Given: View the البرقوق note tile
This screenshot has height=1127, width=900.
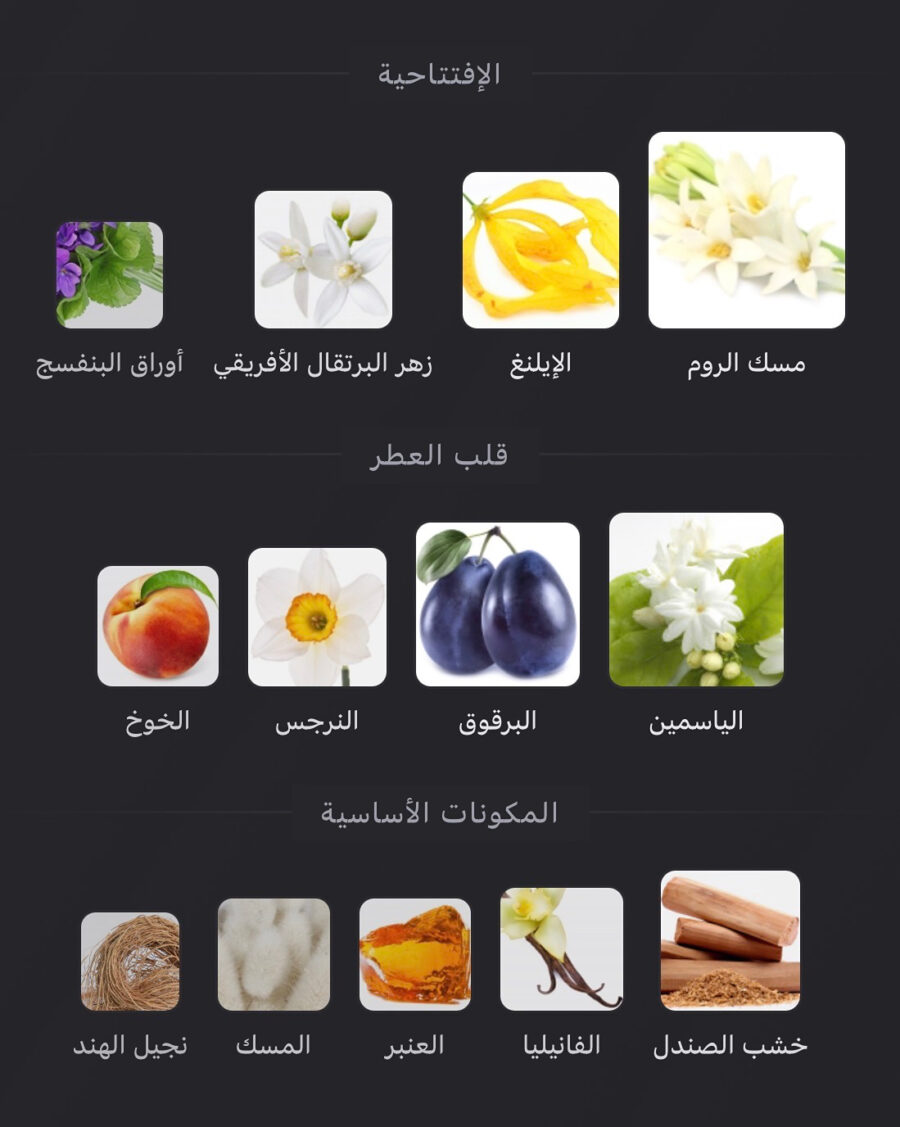Looking at the screenshot, I should click(x=497, y=604).
